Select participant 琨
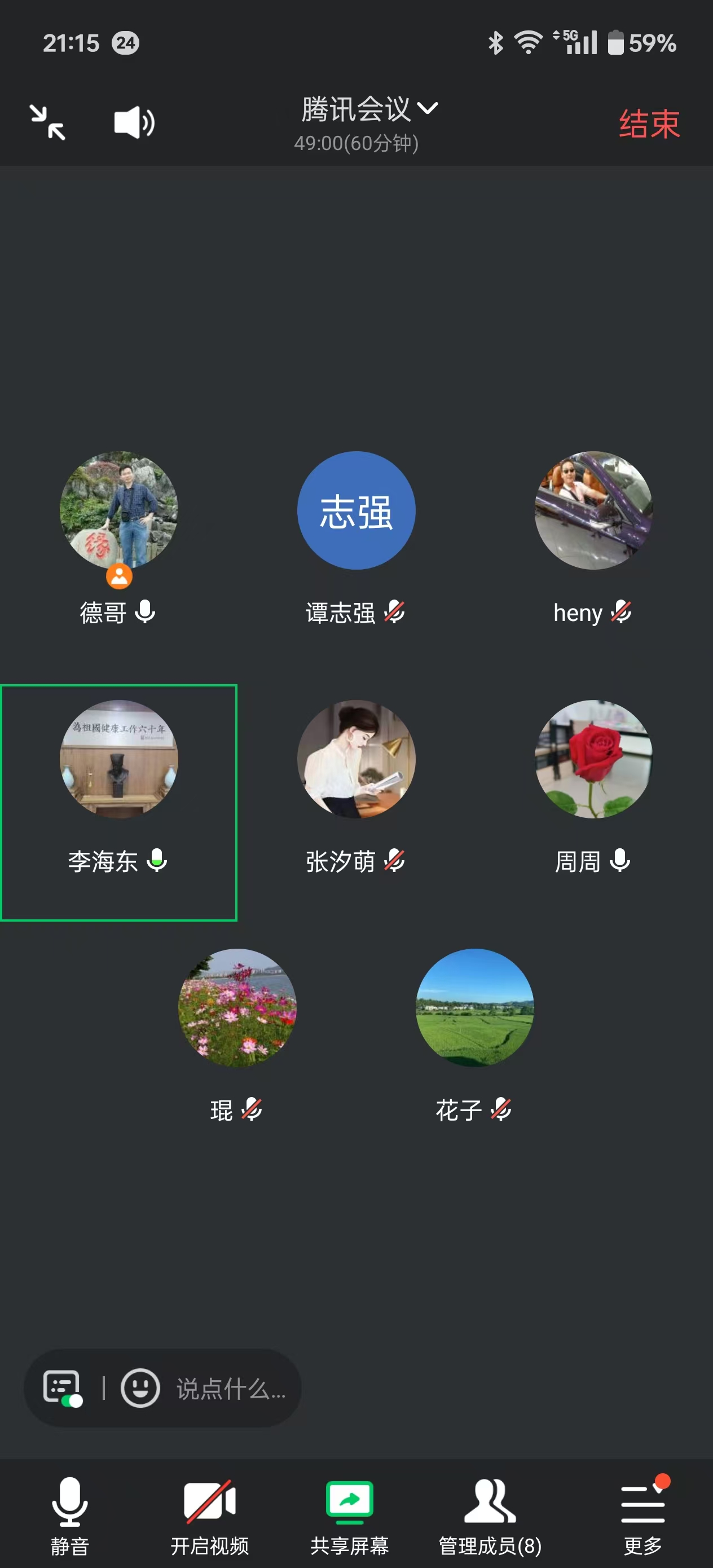This screenshot has width=713, height=1568. (x=237, y=1008)
